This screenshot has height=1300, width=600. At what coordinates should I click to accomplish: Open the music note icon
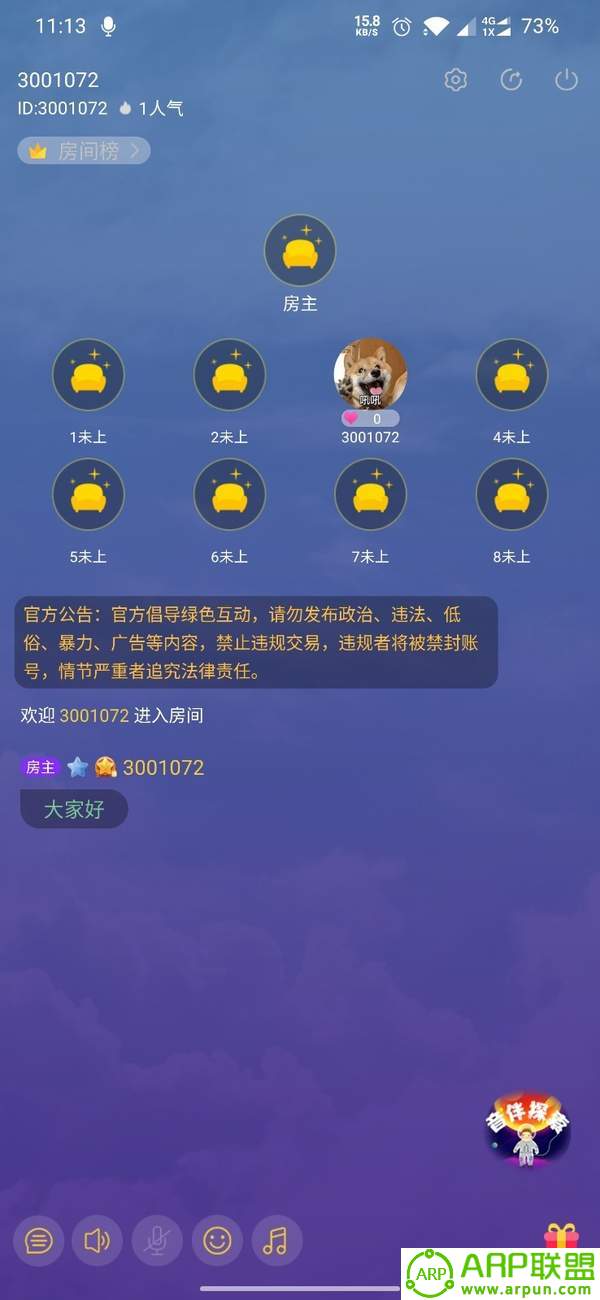tap(276, 1241)
